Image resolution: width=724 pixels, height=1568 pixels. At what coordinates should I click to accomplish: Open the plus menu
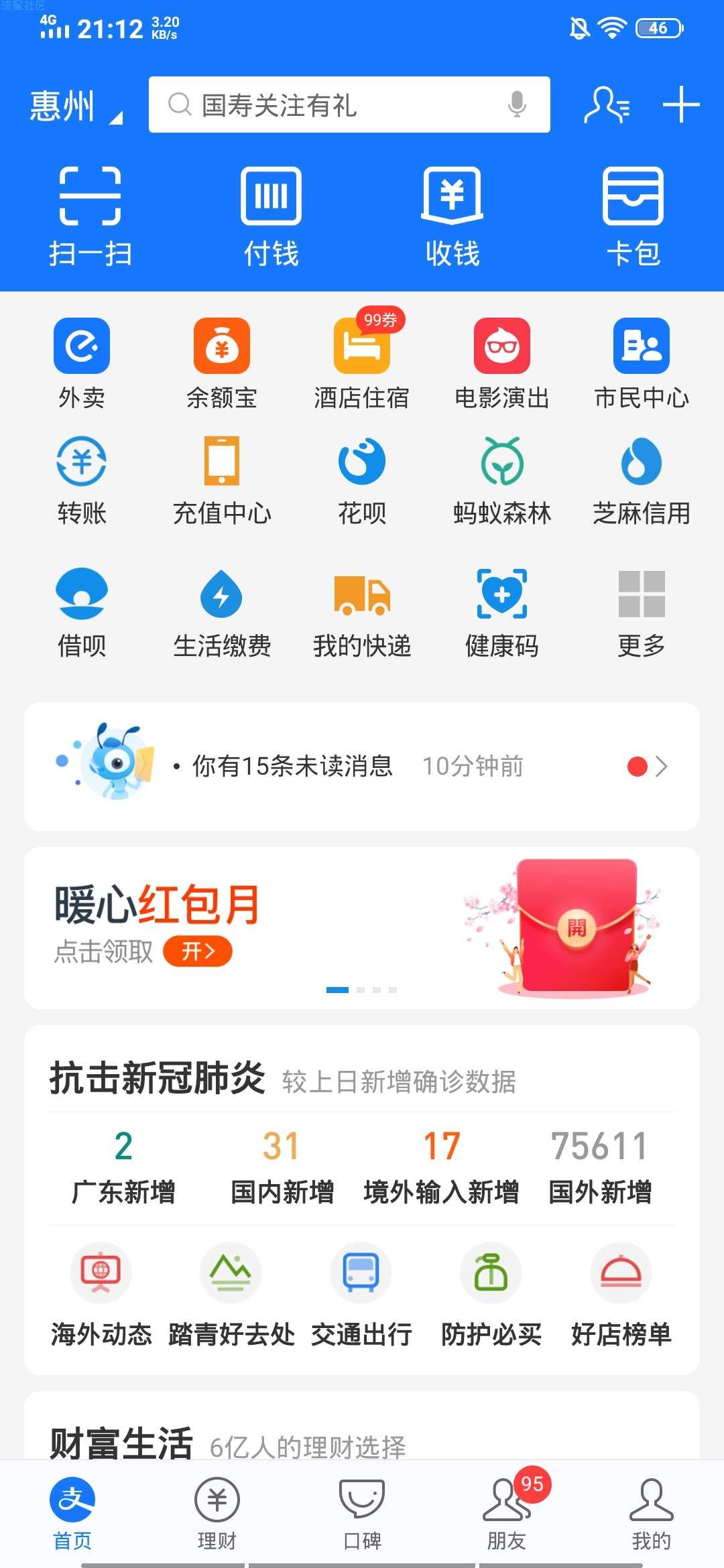click(681, 105)
